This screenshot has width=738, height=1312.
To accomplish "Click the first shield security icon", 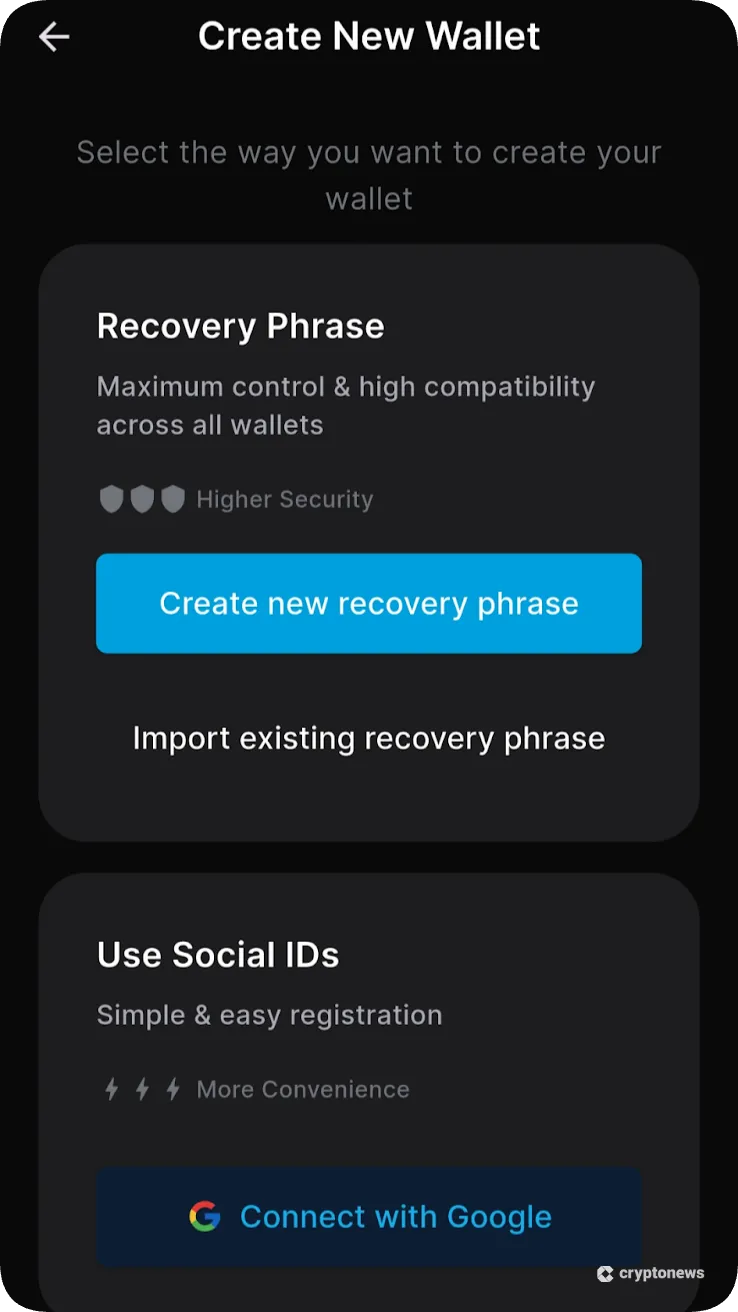I will point(111,498).
